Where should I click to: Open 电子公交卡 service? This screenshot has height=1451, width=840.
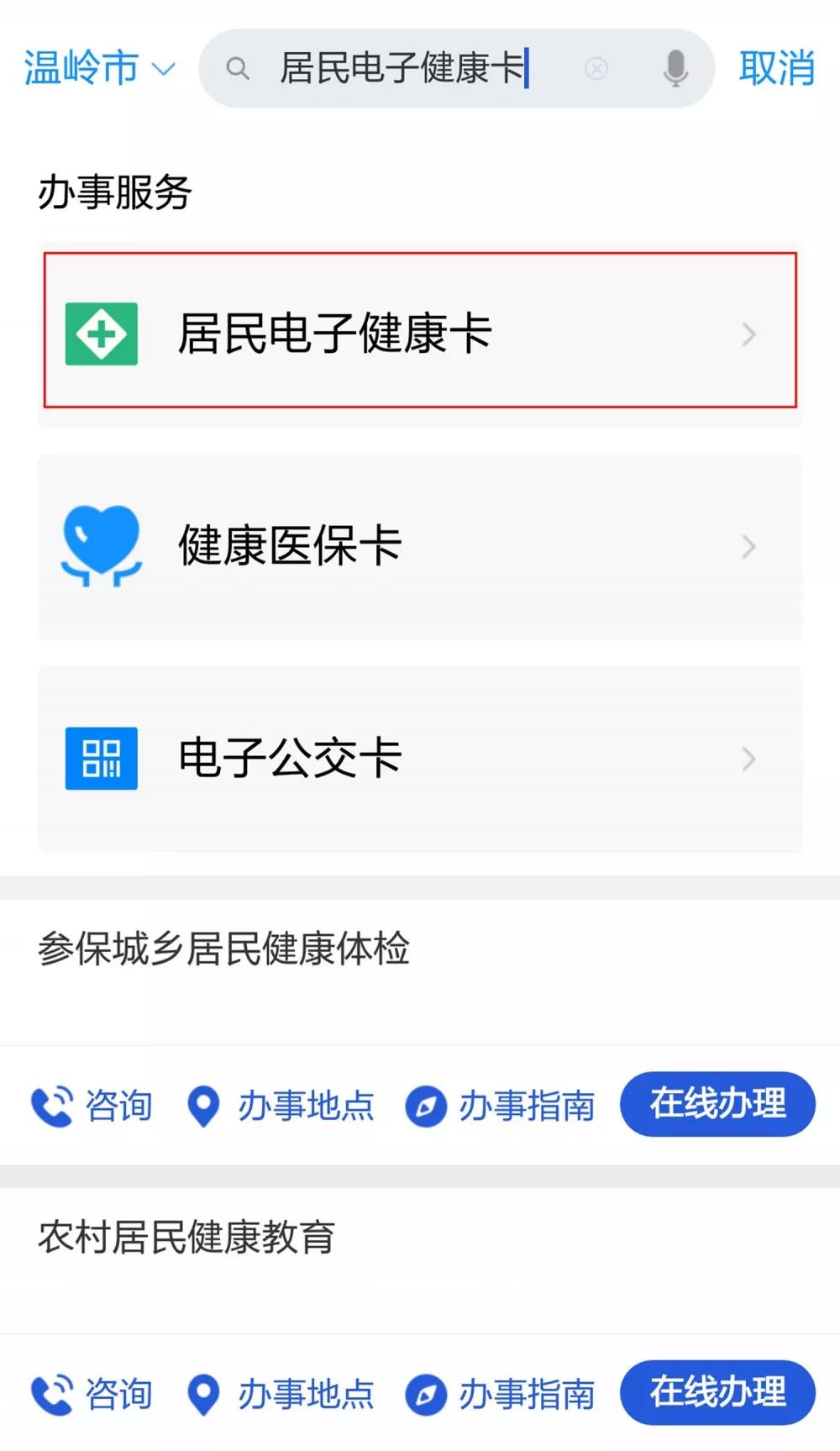click(420, 758)
